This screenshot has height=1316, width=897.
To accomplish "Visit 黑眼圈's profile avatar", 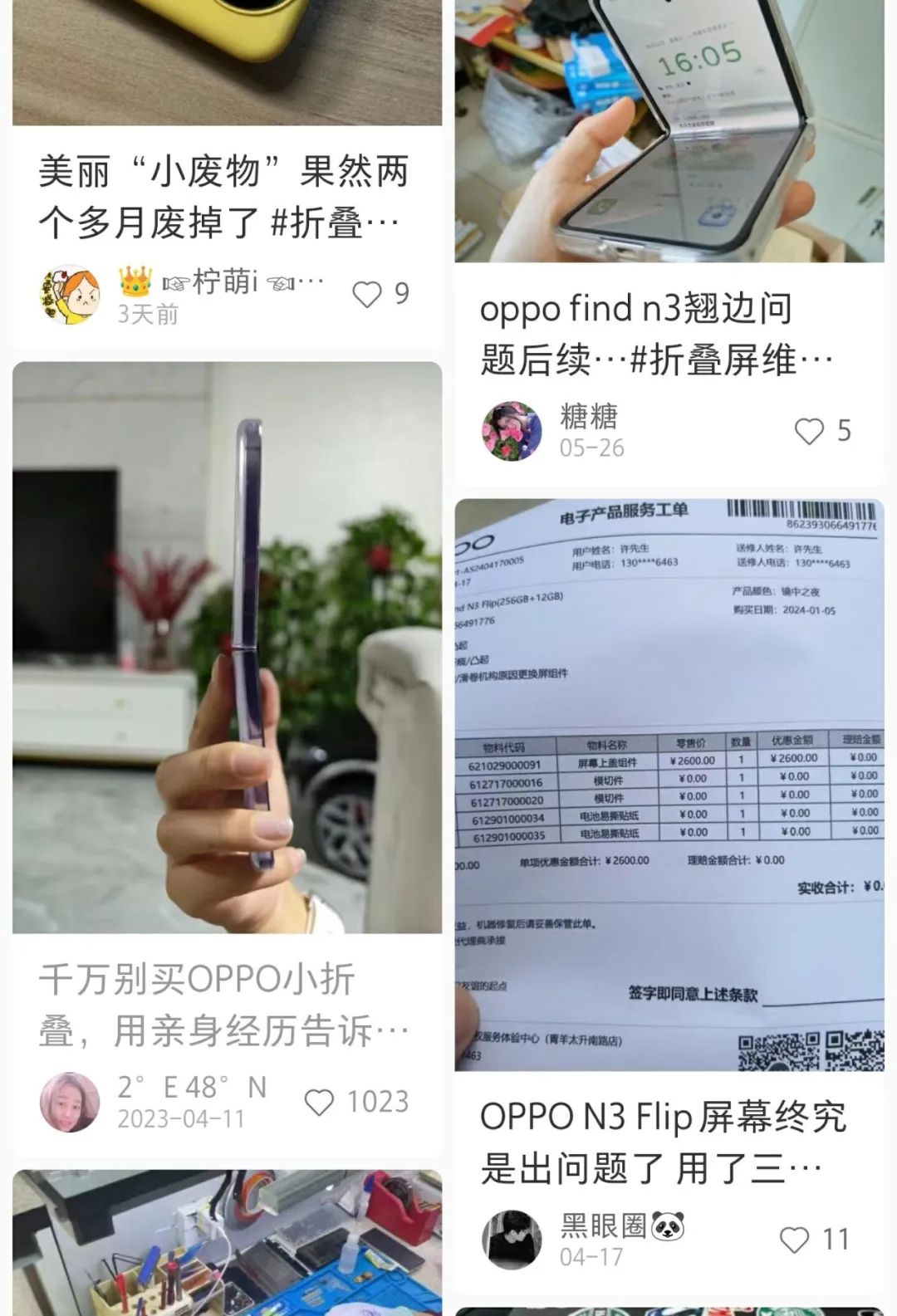I will tap(512, 1240).
